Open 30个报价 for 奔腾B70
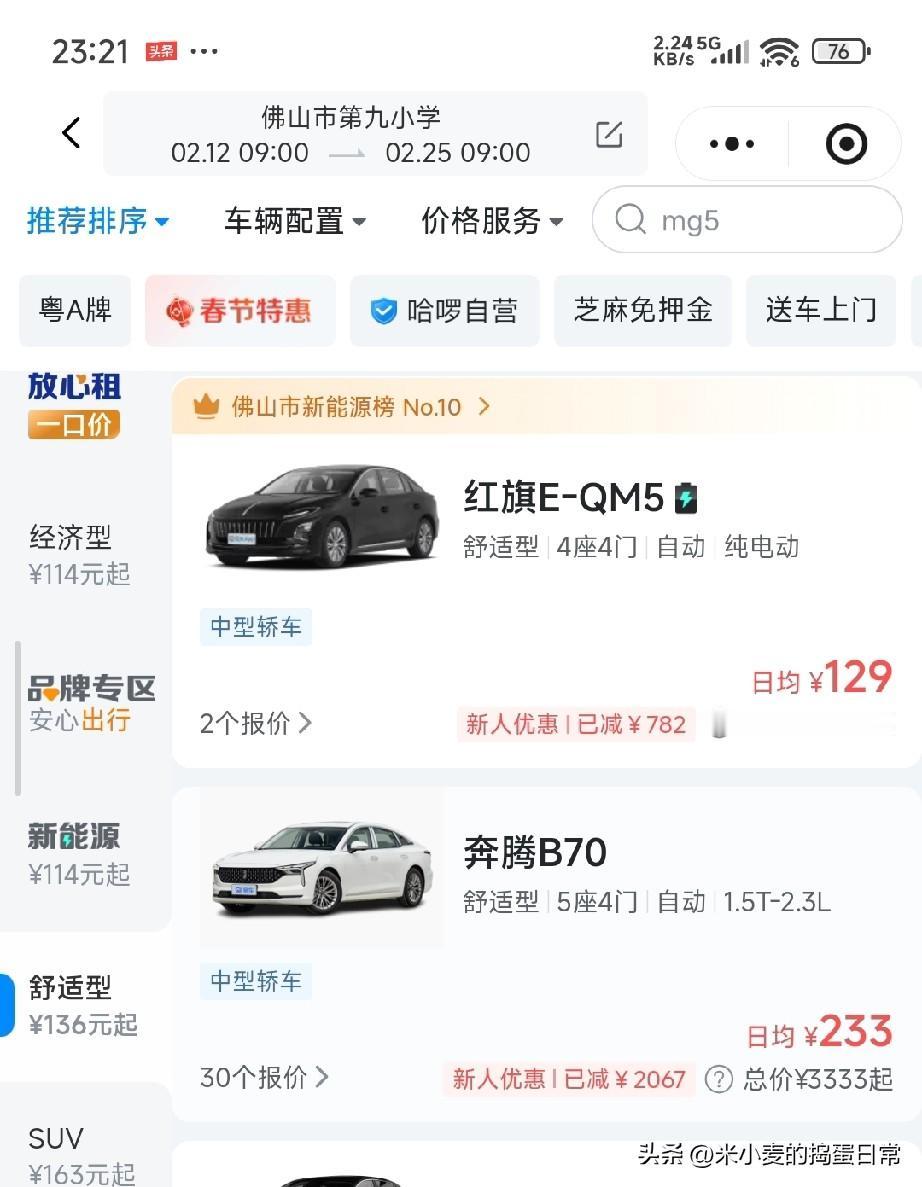This screenshot has height=1187, width=922. point(262,1078)
